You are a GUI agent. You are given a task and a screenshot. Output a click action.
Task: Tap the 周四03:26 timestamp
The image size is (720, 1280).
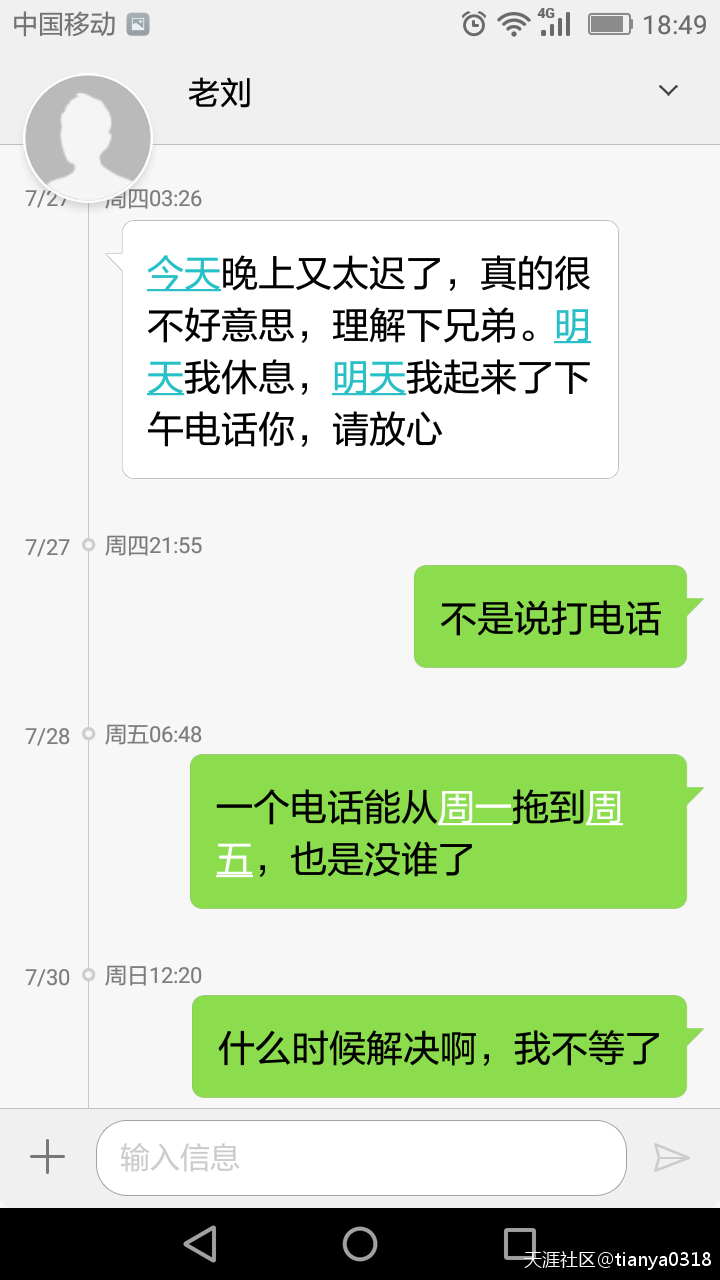coord(155,198)
